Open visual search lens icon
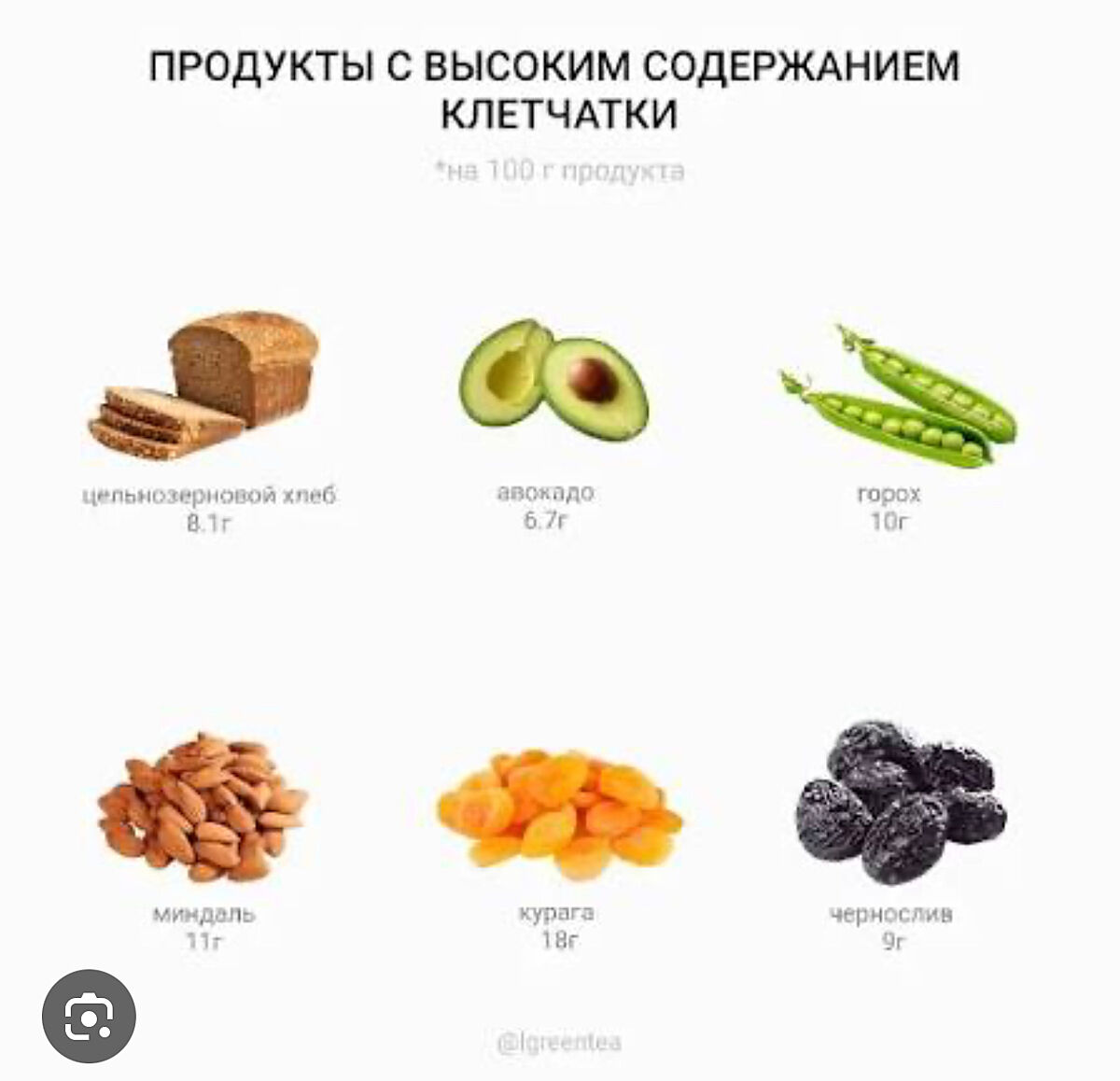 coord(89,1017)
